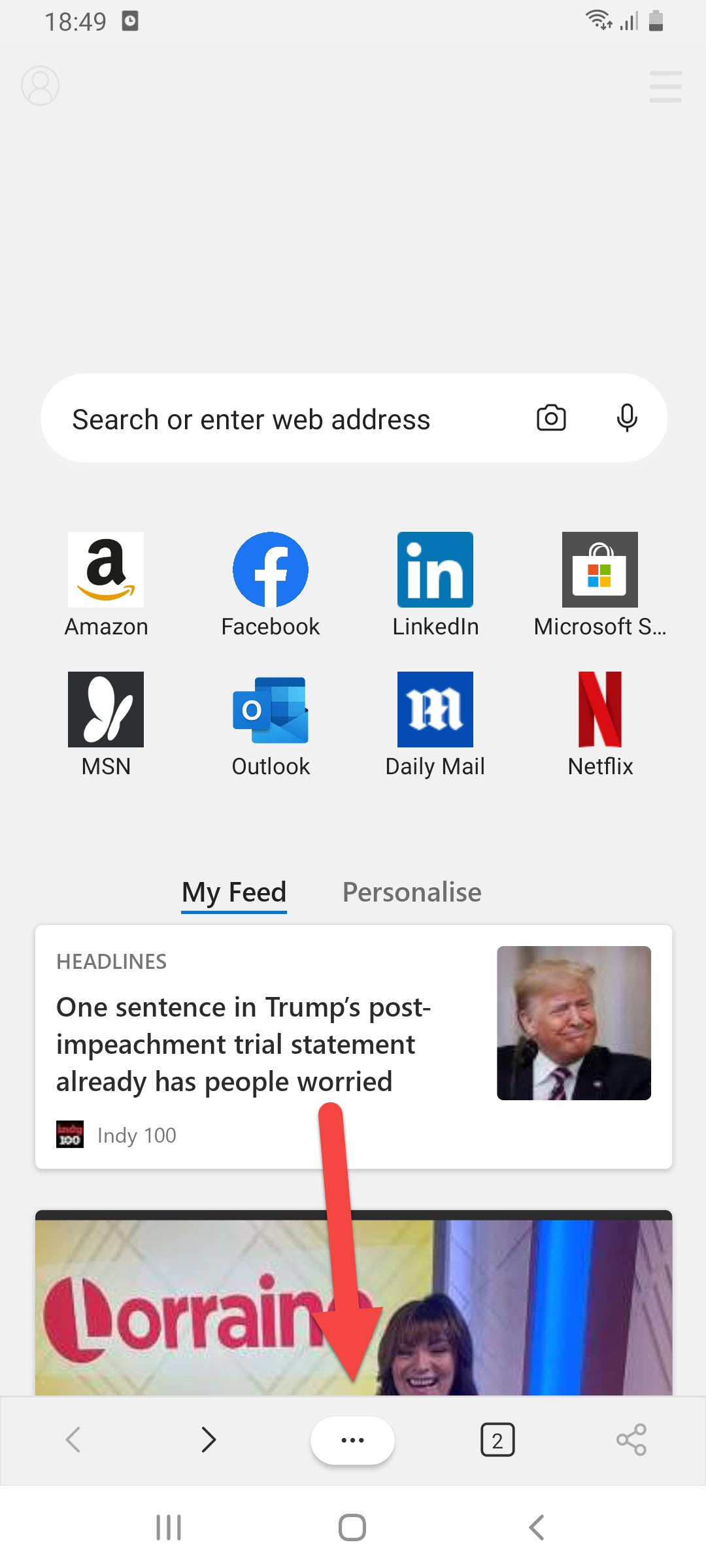Viewport: 706px width, 1568px height.
Task: Open the Outlook shortcut
Action: click(271, 723)
